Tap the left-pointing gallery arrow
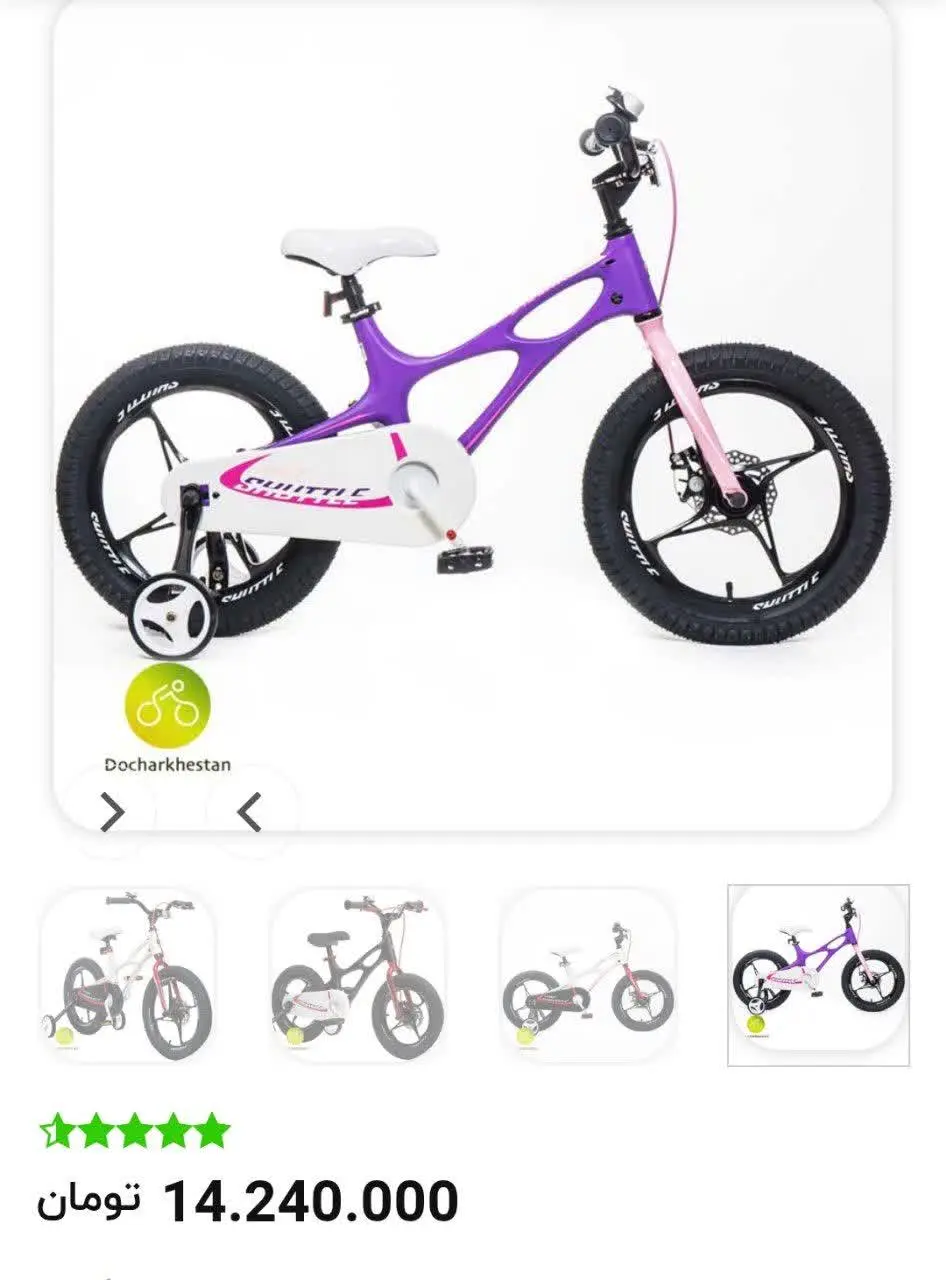Viewport: 946px width, 1280px height. 251,812
